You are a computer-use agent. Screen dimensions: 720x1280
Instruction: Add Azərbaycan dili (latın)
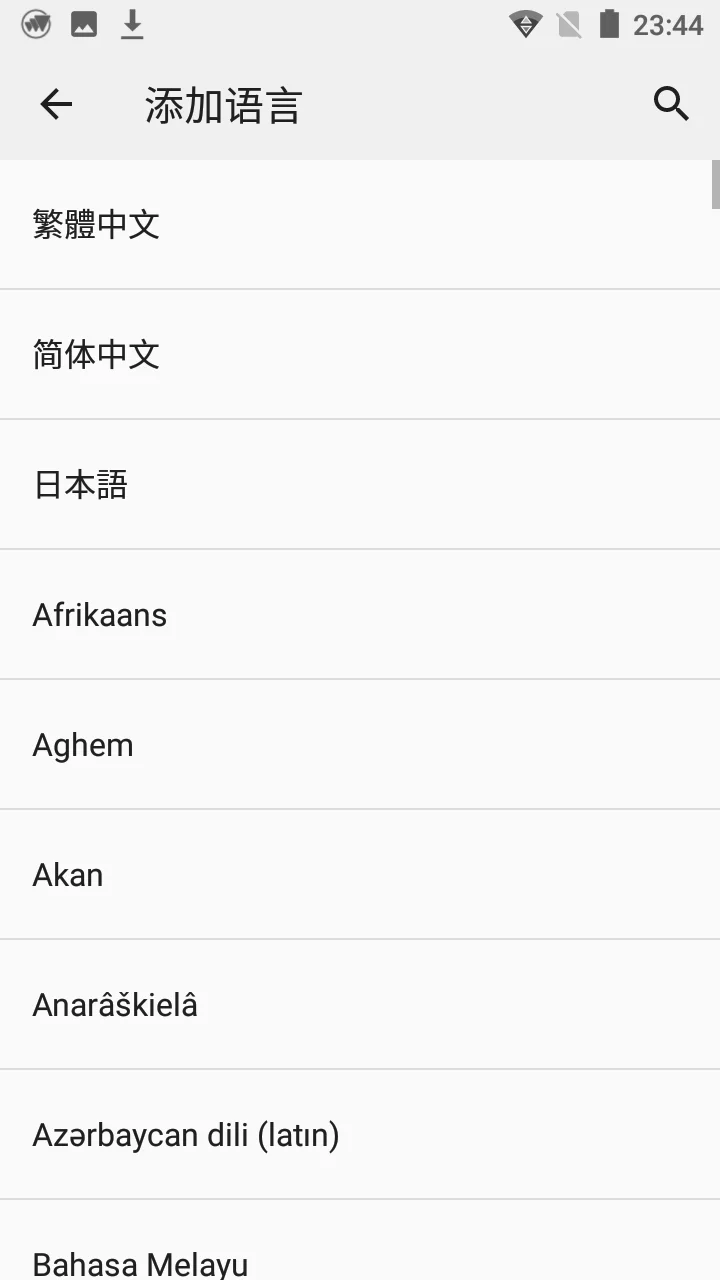(x=360, y=1135)
